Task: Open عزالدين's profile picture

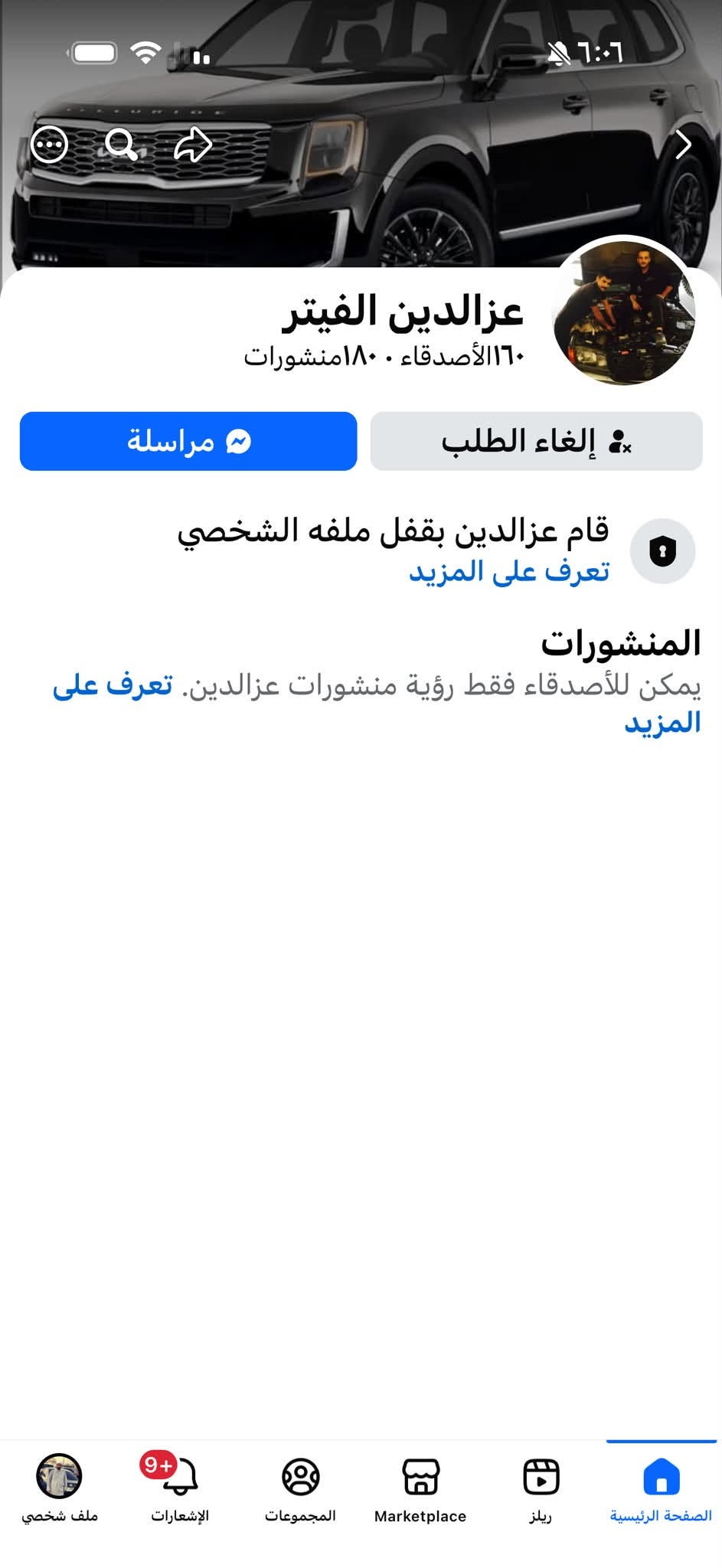Action: (623, 312)
